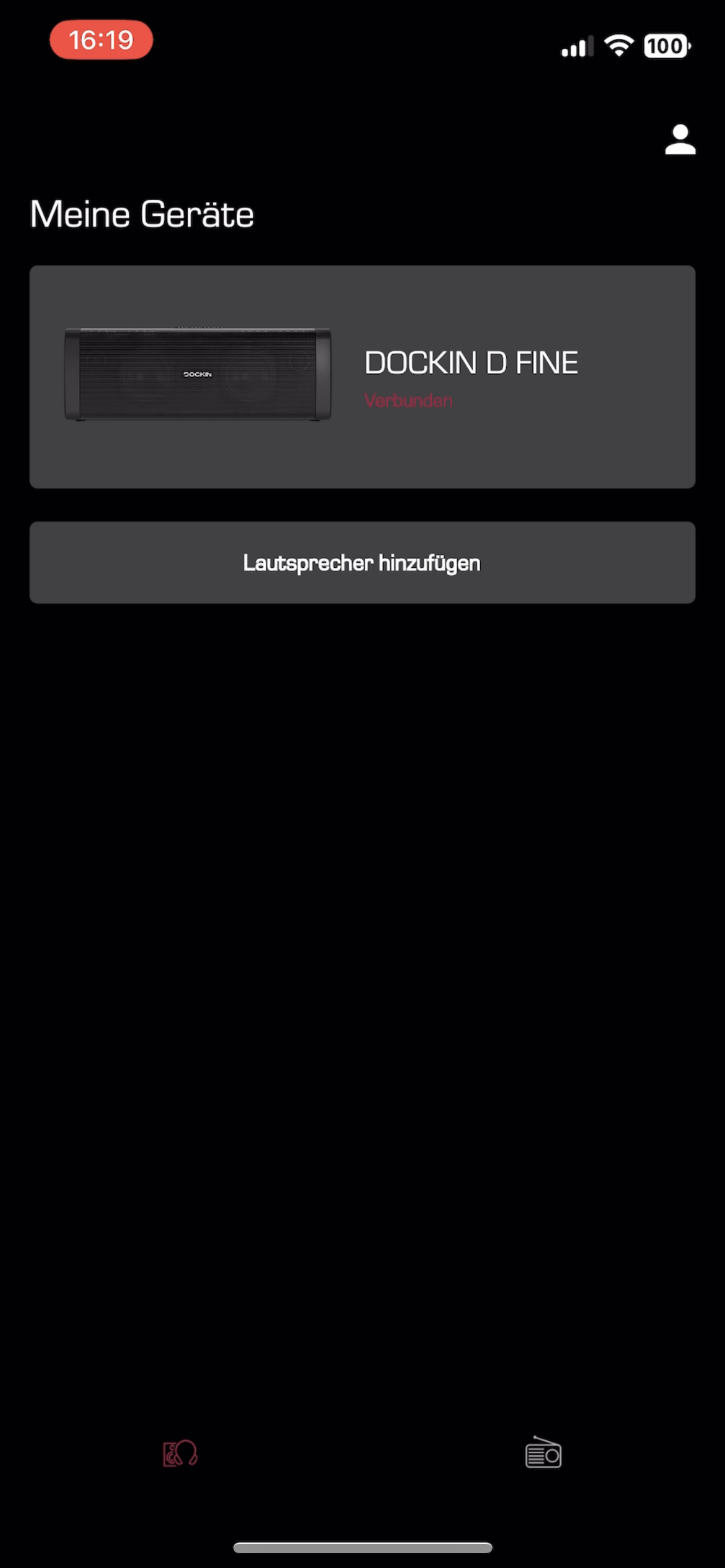Tap Lautsprecher hinzufügen button

tap(362, 562)
